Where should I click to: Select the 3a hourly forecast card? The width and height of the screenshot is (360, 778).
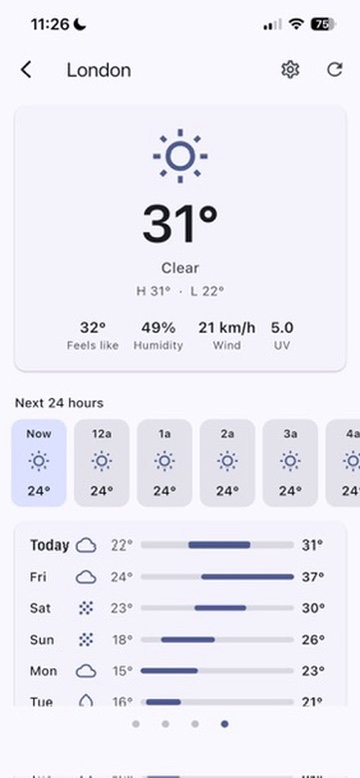coord(290,463)
